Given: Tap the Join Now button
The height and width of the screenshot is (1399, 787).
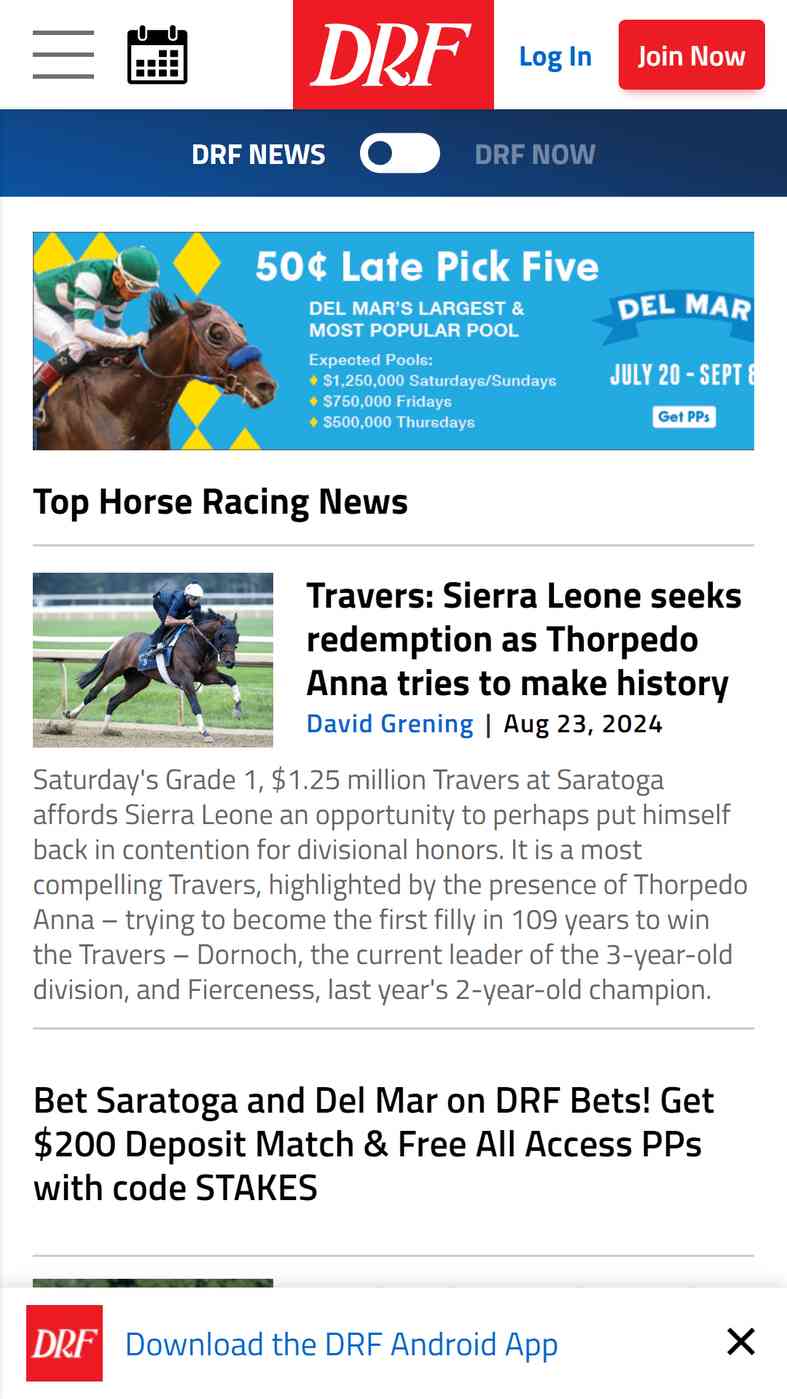Looking at the screenshot, I should coord(691,55).
